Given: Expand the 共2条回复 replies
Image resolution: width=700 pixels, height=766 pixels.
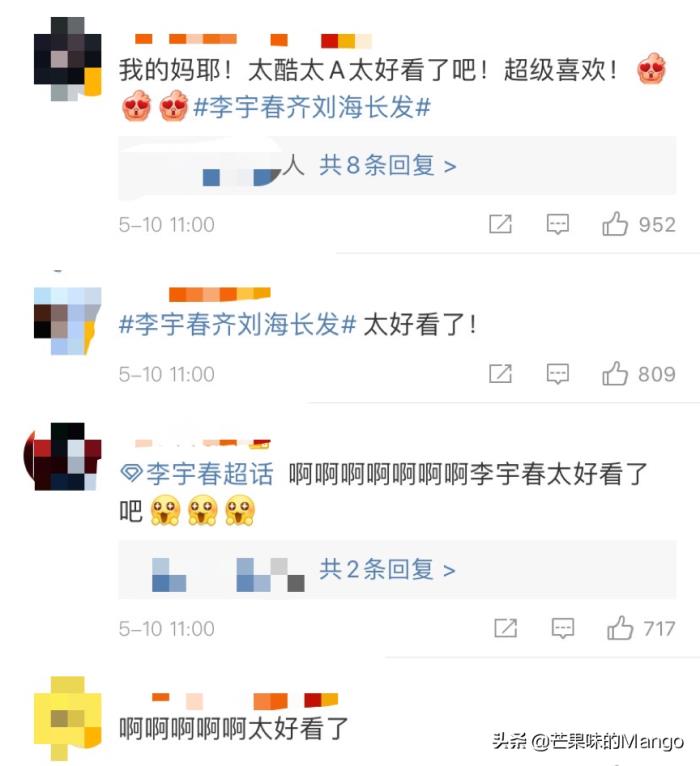Looking at the screenshot, I should click(387, 570).
